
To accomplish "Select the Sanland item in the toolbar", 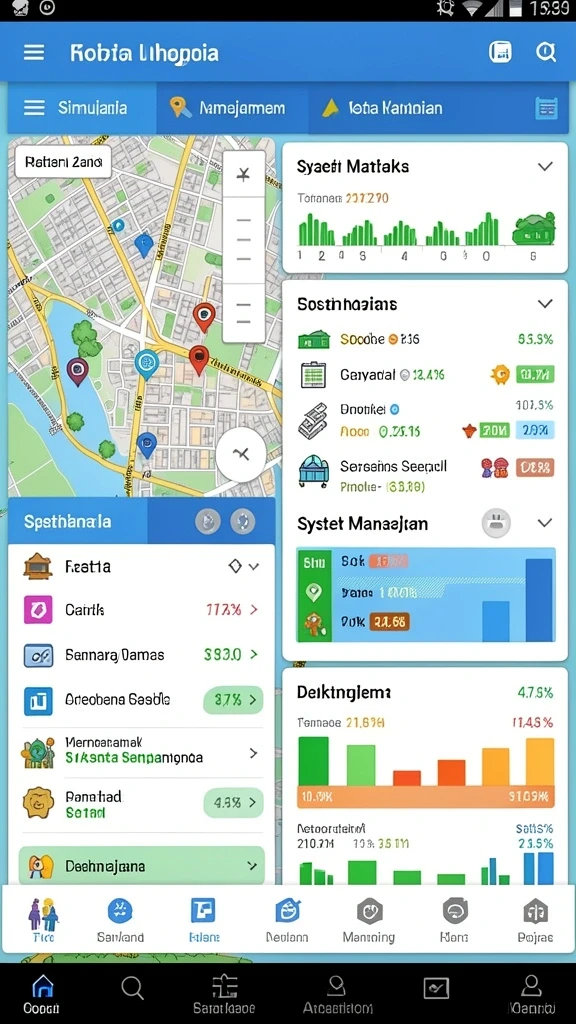I will pyautogui.click(x=120, y=920).
